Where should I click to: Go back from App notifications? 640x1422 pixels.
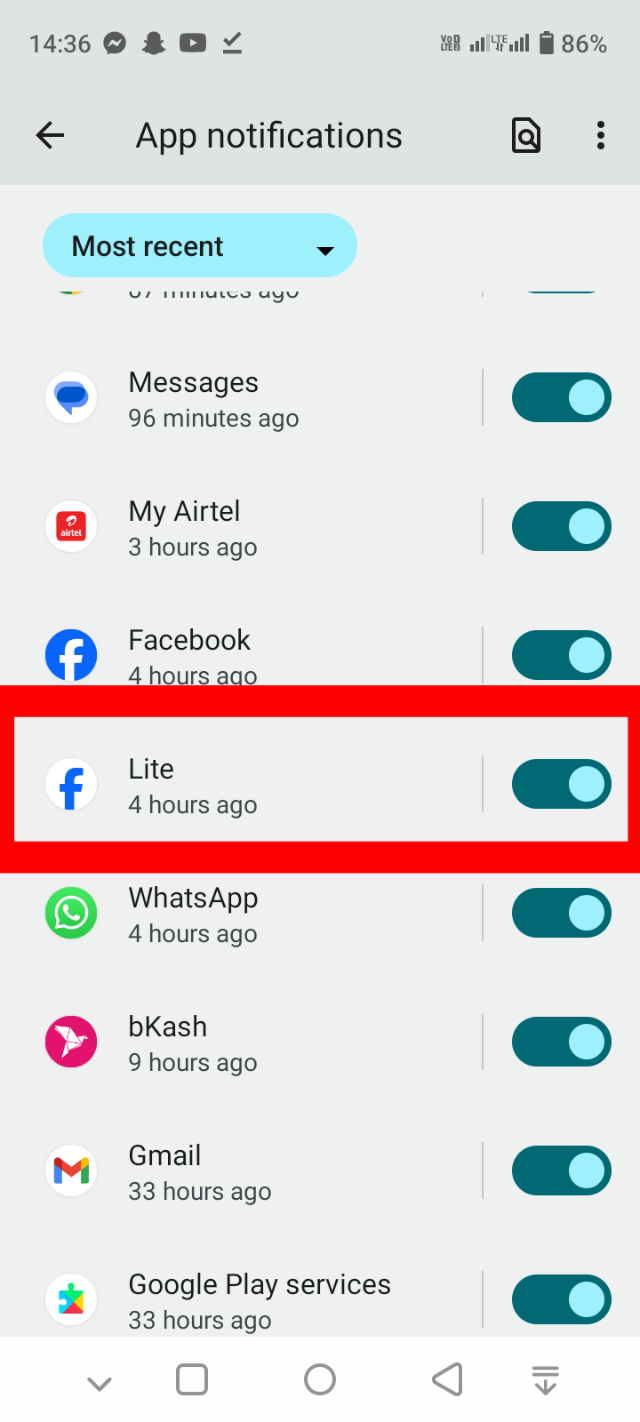(49, 136)
